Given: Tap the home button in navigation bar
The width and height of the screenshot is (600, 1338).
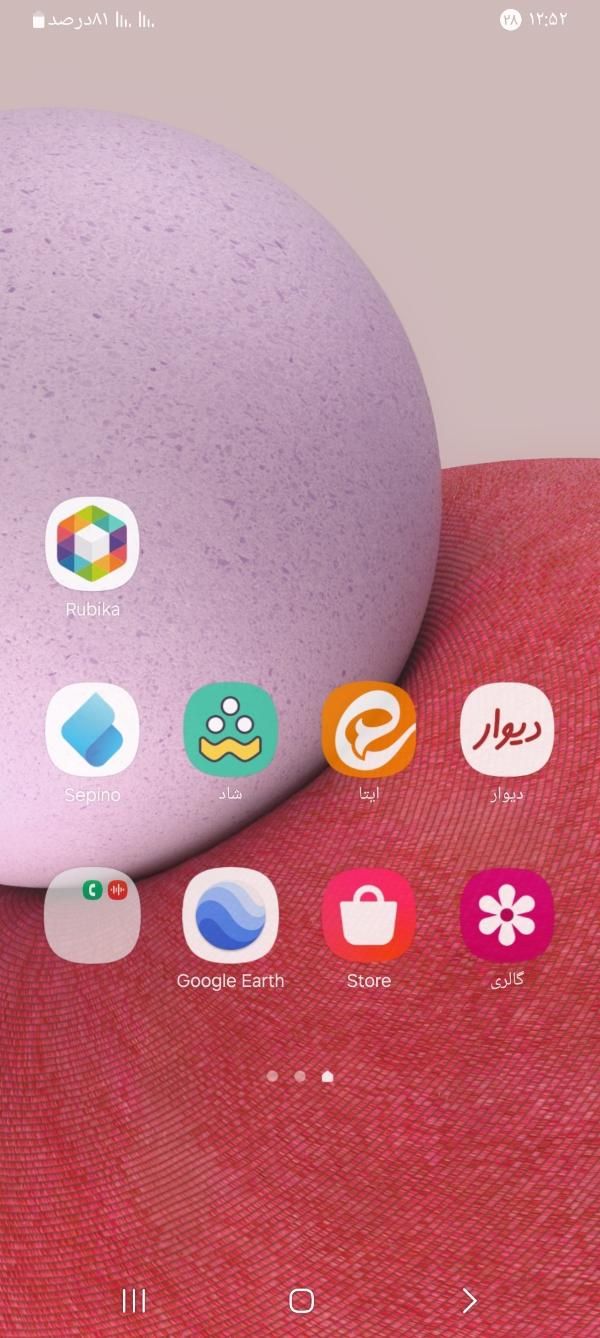Looking at the screenshot, I should pyautogui.click(x=301, y=1300).
